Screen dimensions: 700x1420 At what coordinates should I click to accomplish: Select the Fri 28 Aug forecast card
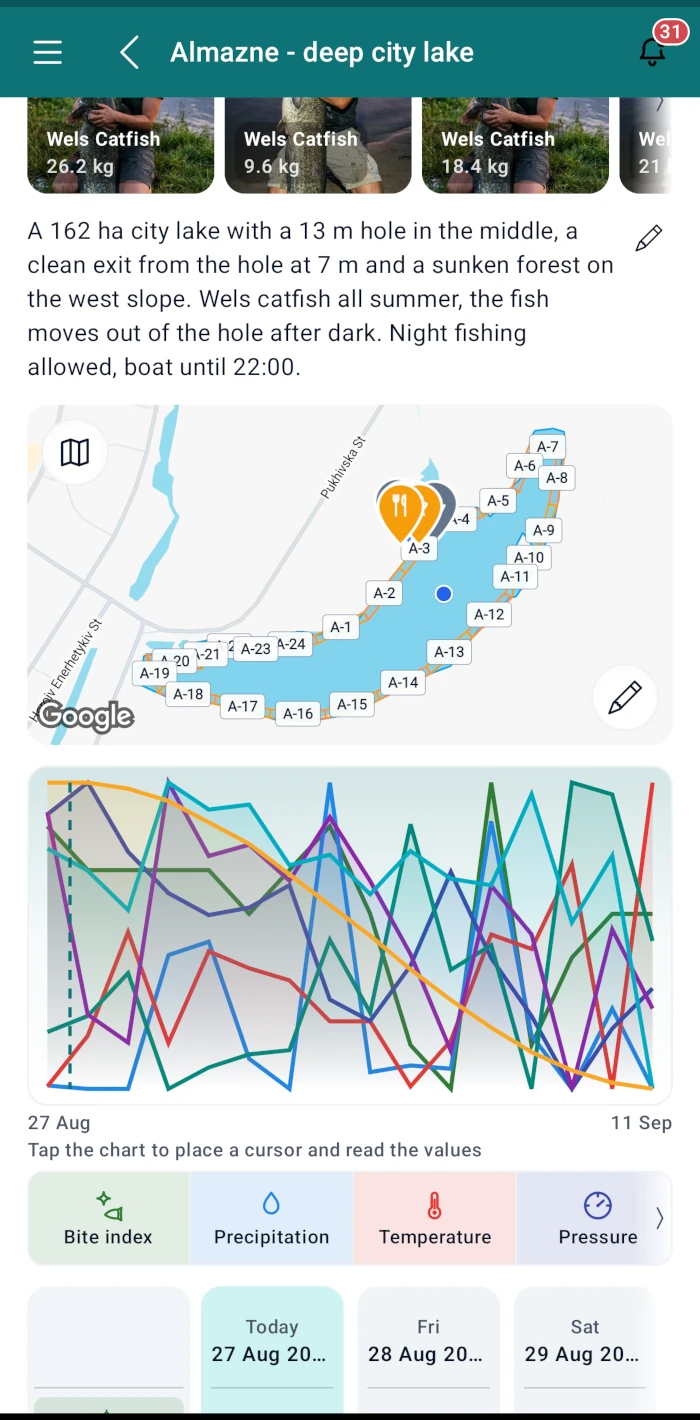click(x=429, y=1349)
